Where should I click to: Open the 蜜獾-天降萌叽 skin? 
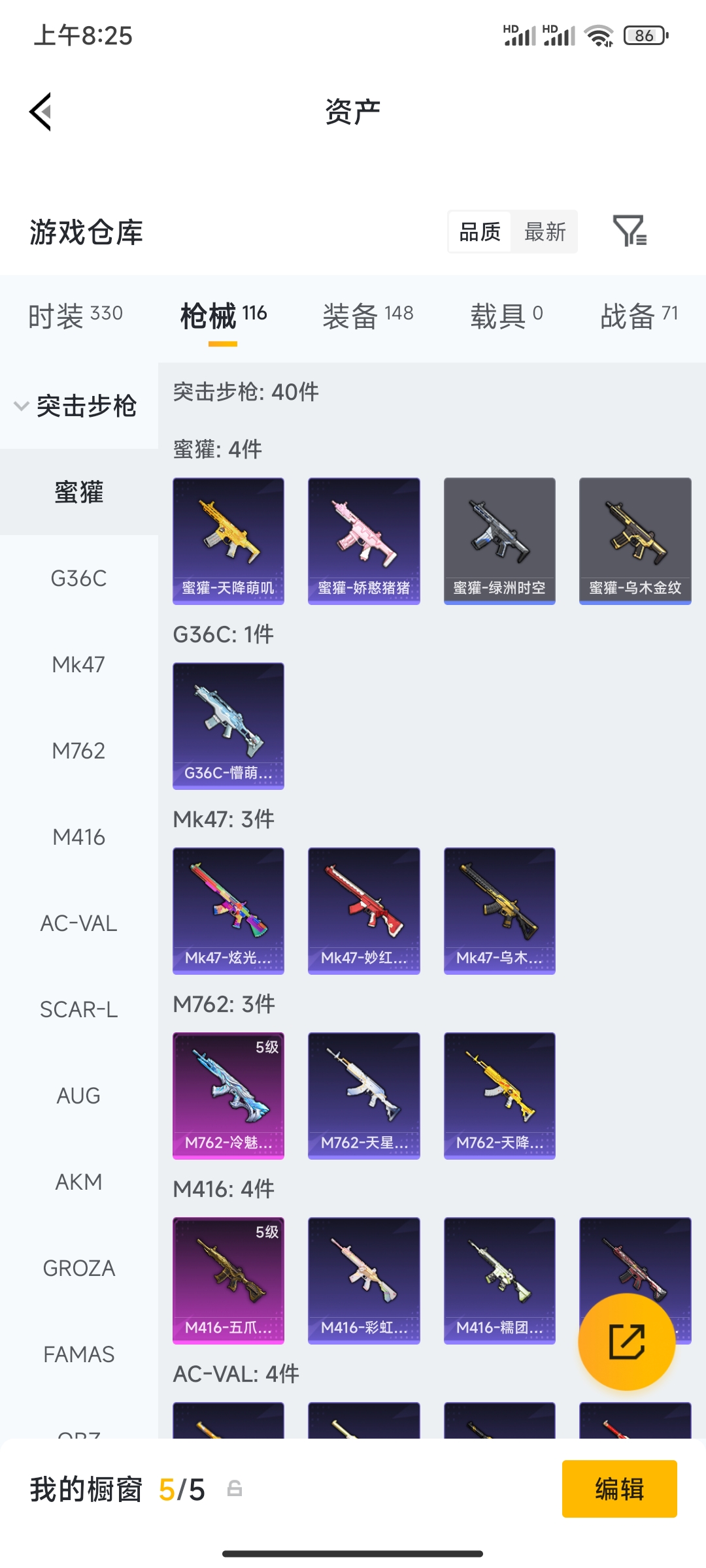[x=228, y=541]
